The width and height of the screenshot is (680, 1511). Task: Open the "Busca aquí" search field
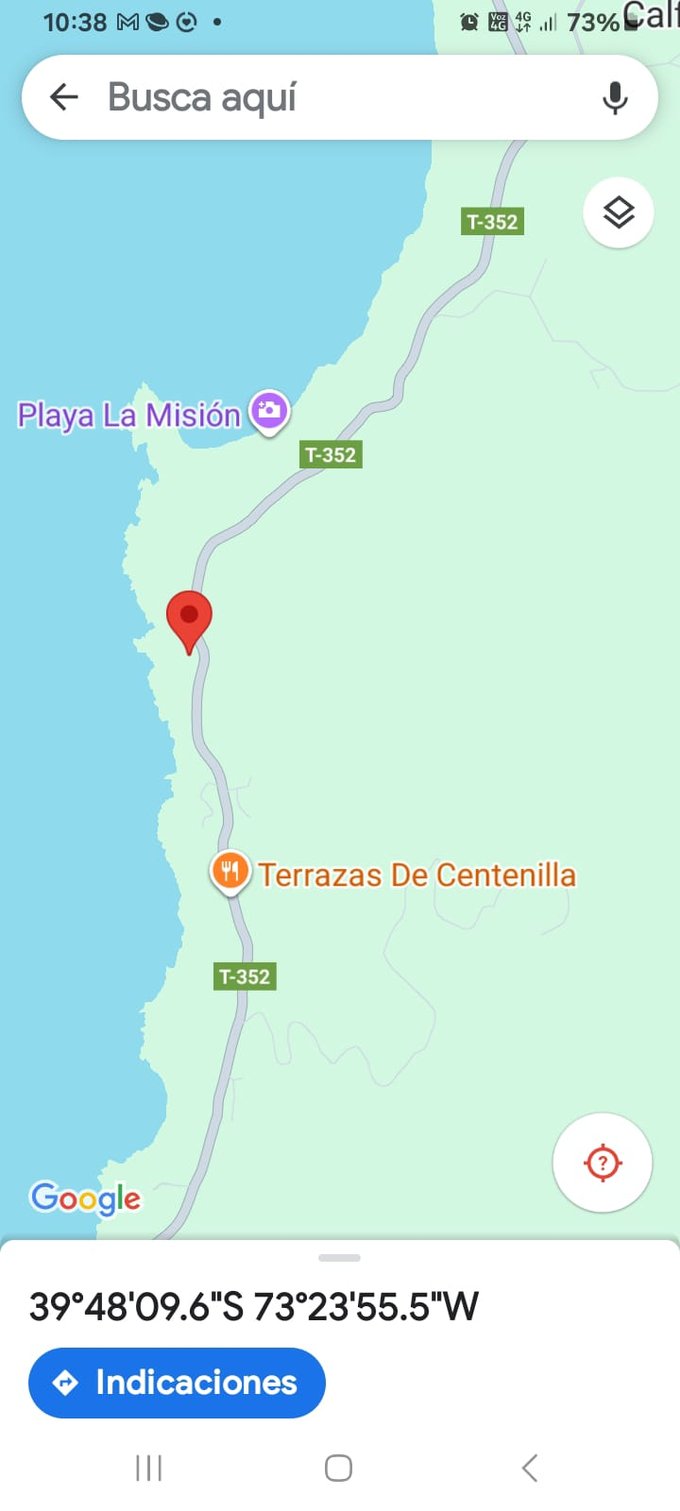330,98
